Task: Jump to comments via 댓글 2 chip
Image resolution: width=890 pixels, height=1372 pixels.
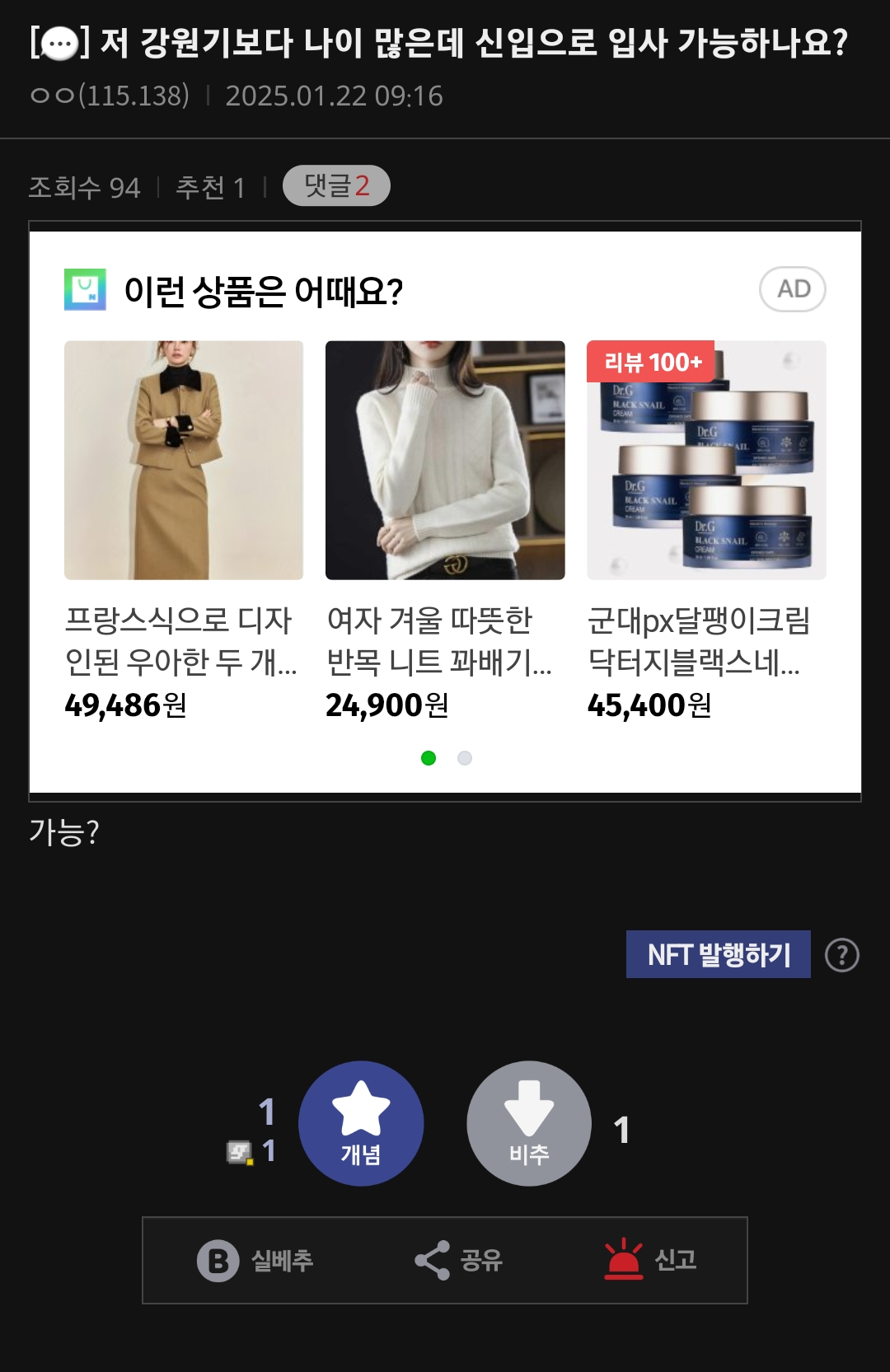Action: [x=336, y=186]
